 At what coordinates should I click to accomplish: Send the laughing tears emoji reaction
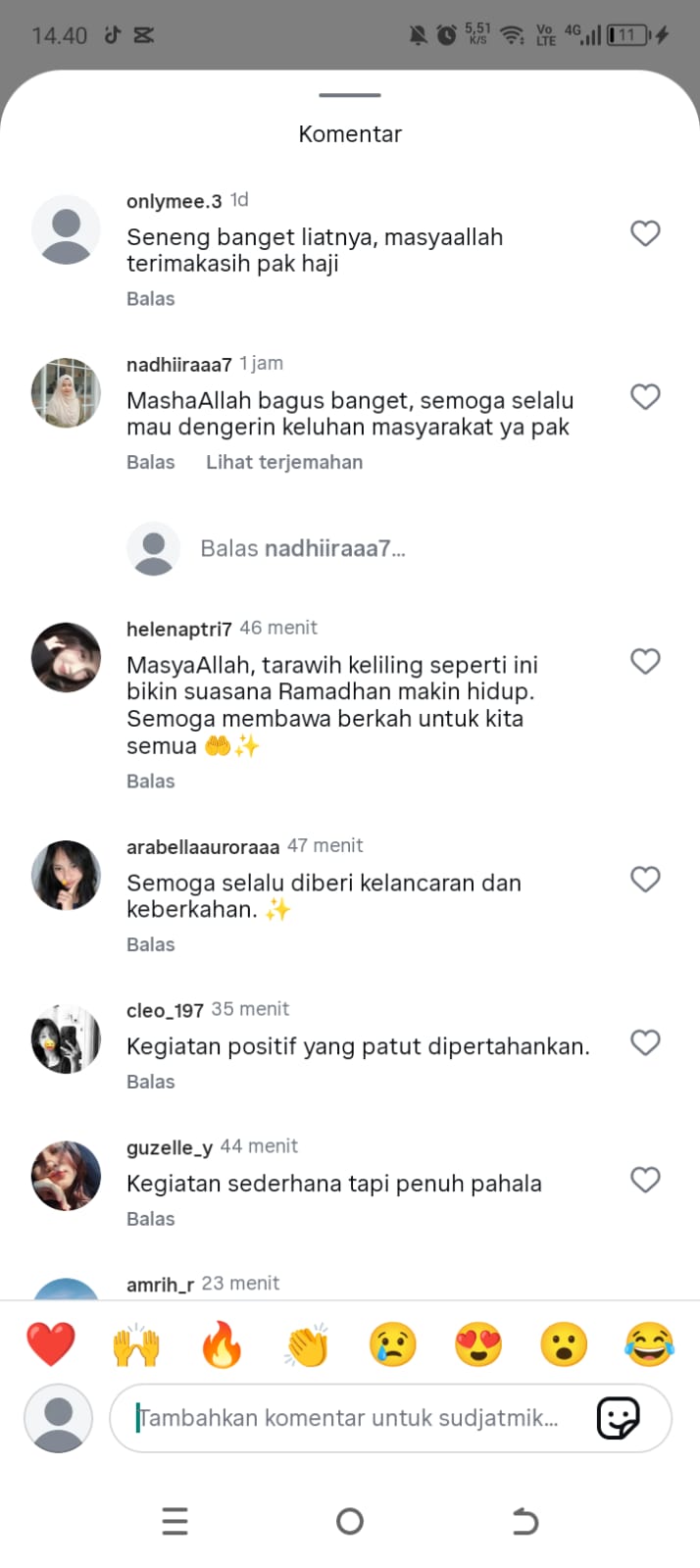tap(649, 1344)
